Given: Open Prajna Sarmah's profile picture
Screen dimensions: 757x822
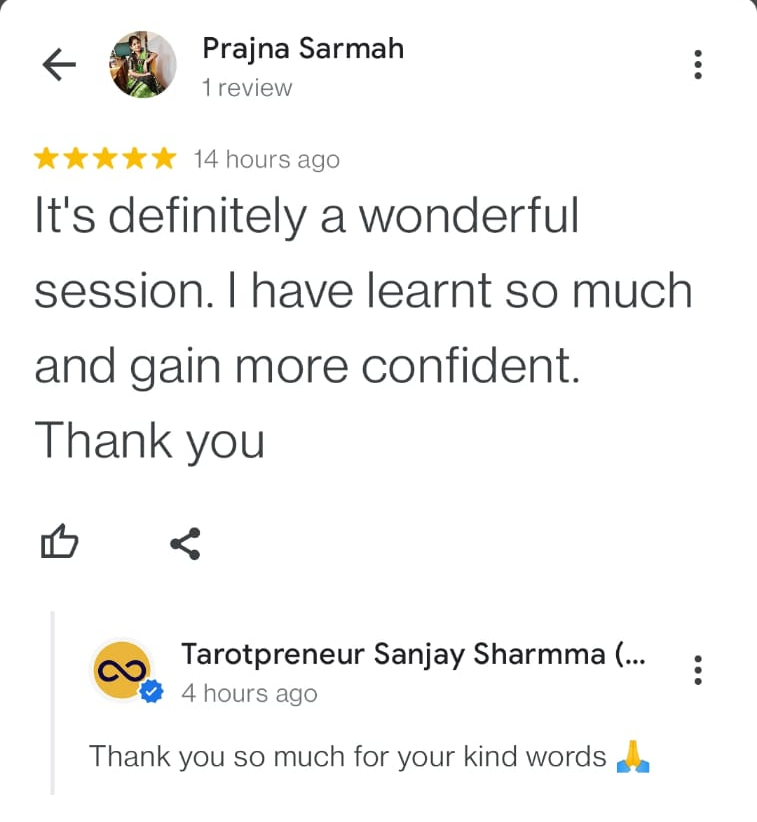Looking at the screenshot, I should pos(143,65).
